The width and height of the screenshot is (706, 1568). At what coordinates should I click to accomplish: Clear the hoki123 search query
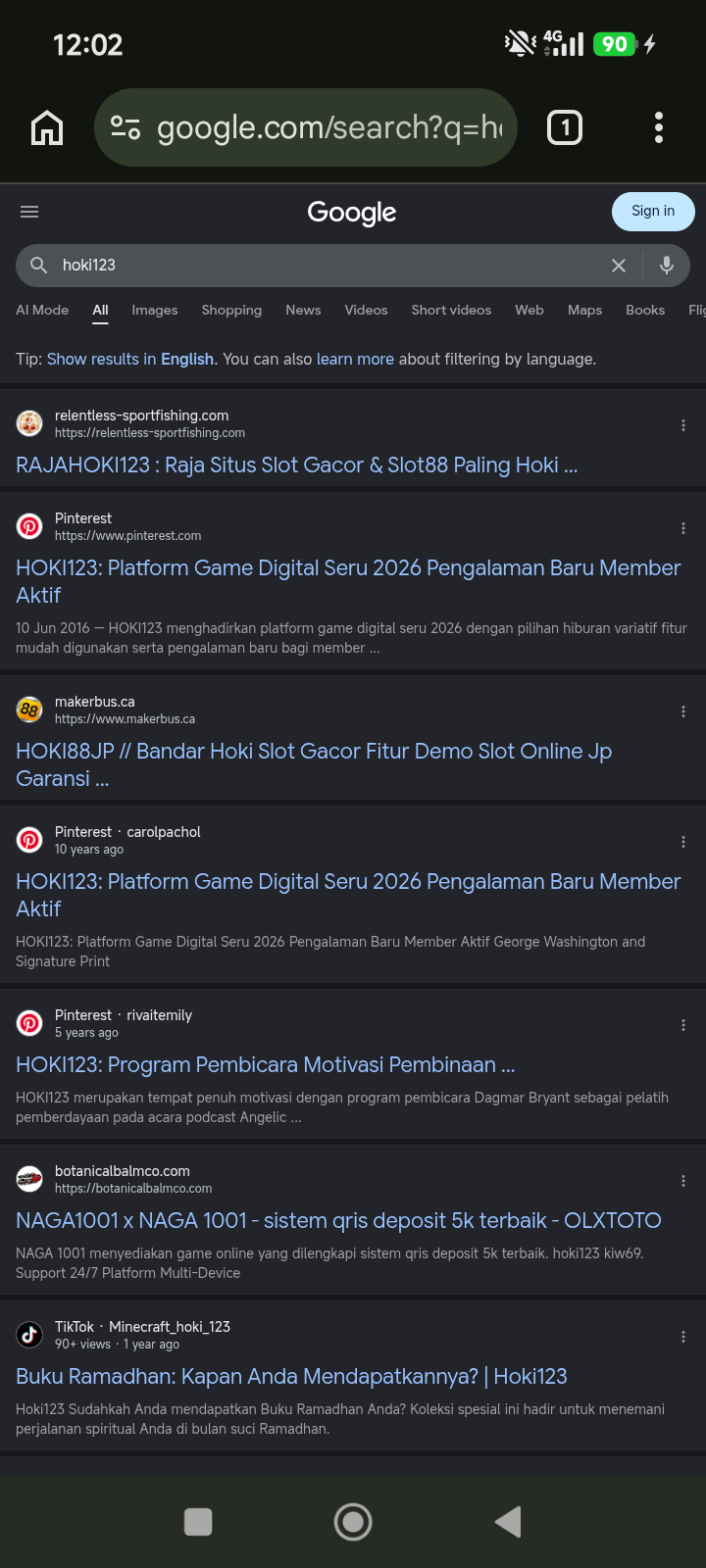(619, 266)
